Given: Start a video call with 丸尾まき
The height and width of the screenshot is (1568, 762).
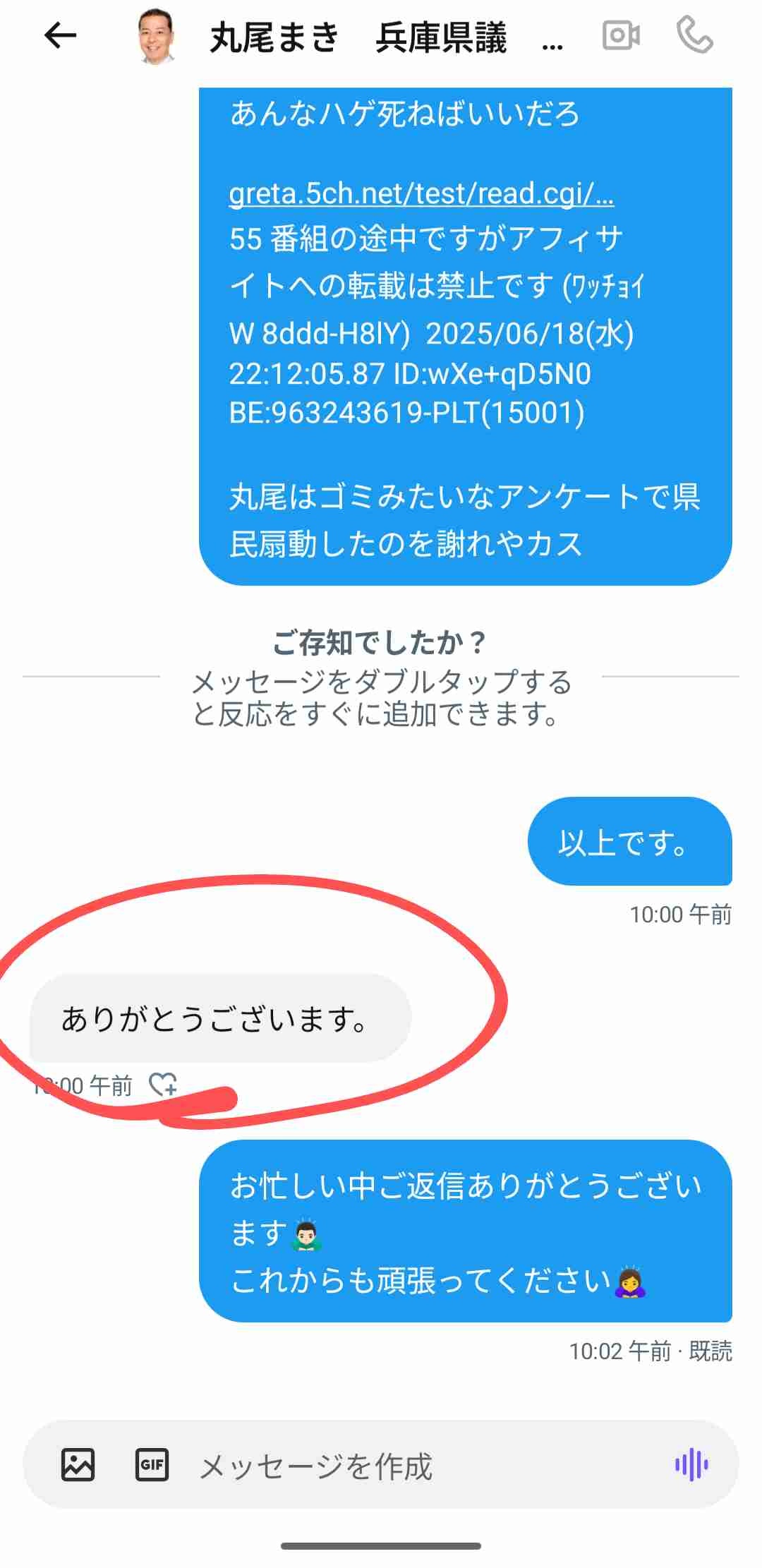Looking at the screenshot, I should (621, 35).
